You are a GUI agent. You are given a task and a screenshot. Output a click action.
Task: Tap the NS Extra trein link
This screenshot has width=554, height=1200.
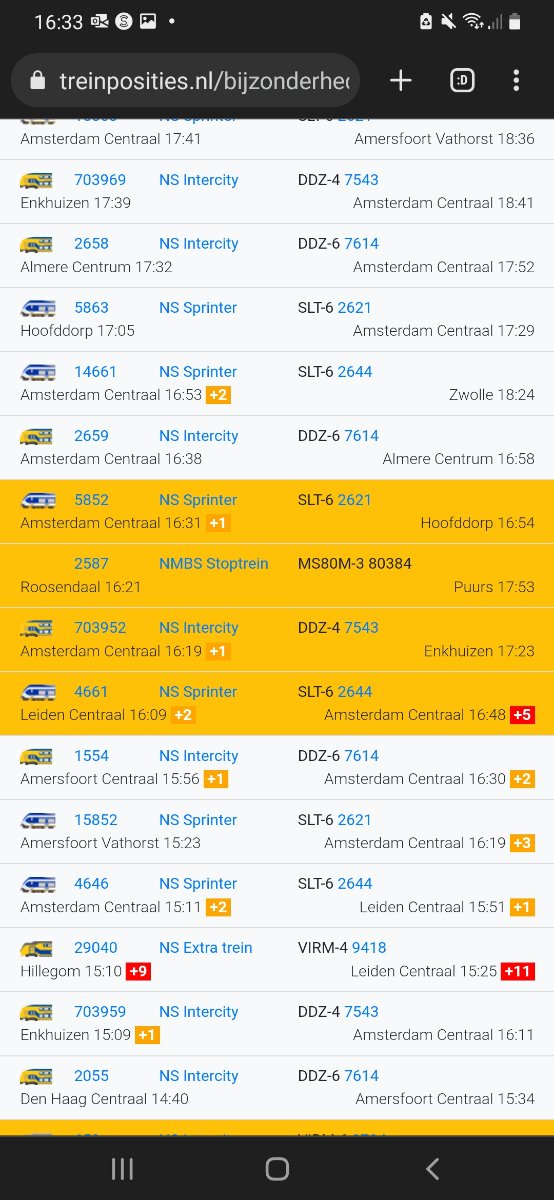coord(206,948)
